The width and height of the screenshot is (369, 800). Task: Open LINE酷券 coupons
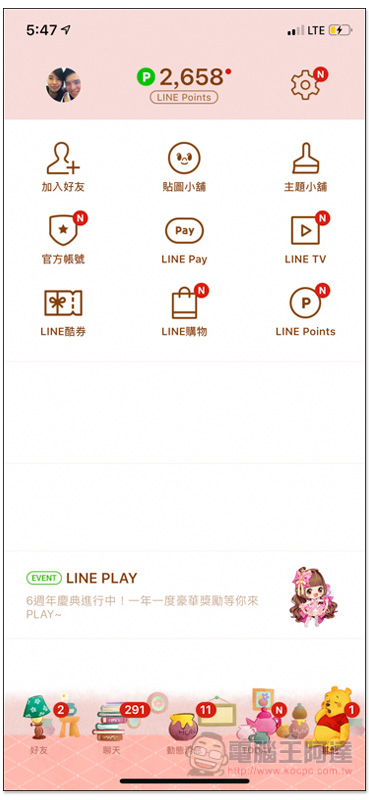(63, 312)
